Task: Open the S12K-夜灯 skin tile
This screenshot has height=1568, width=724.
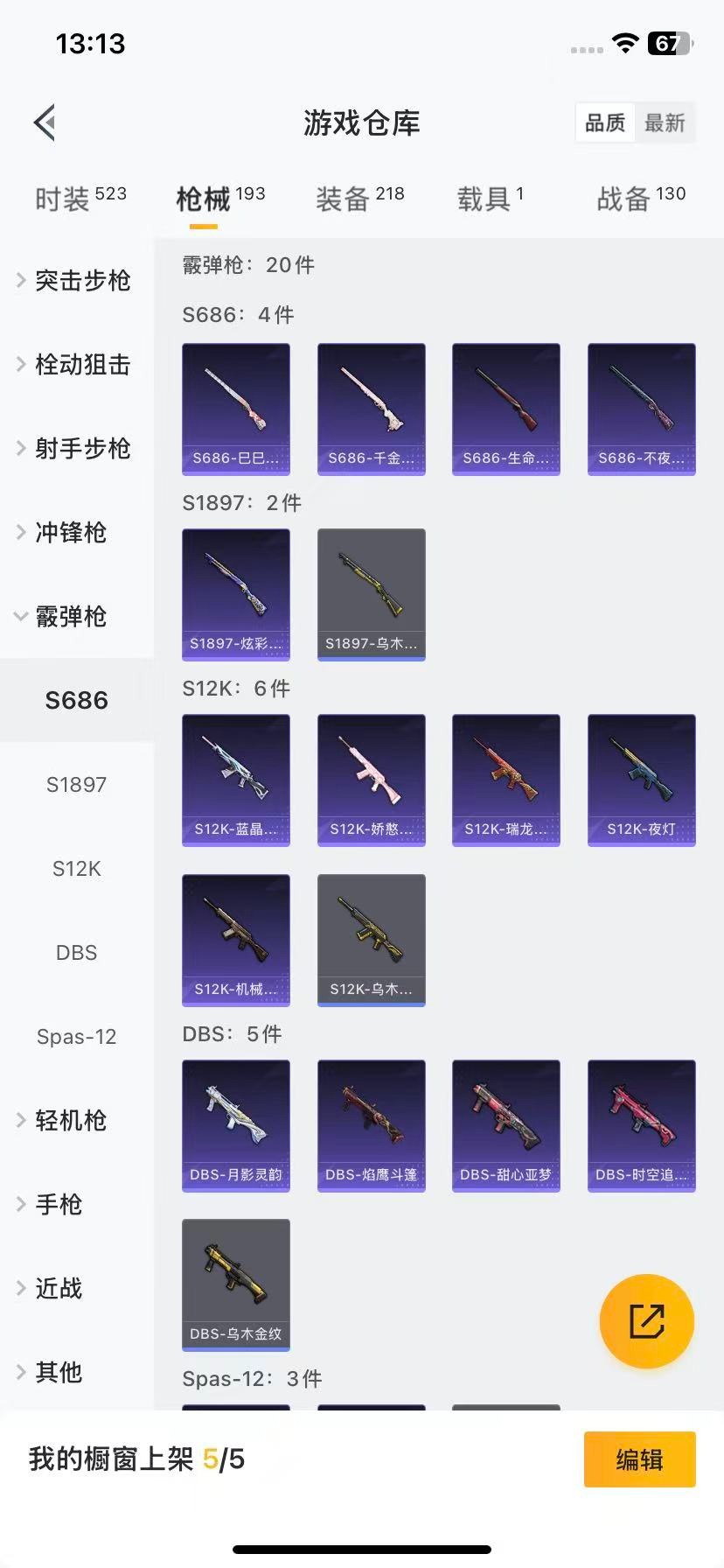Action: pos(641,780)
